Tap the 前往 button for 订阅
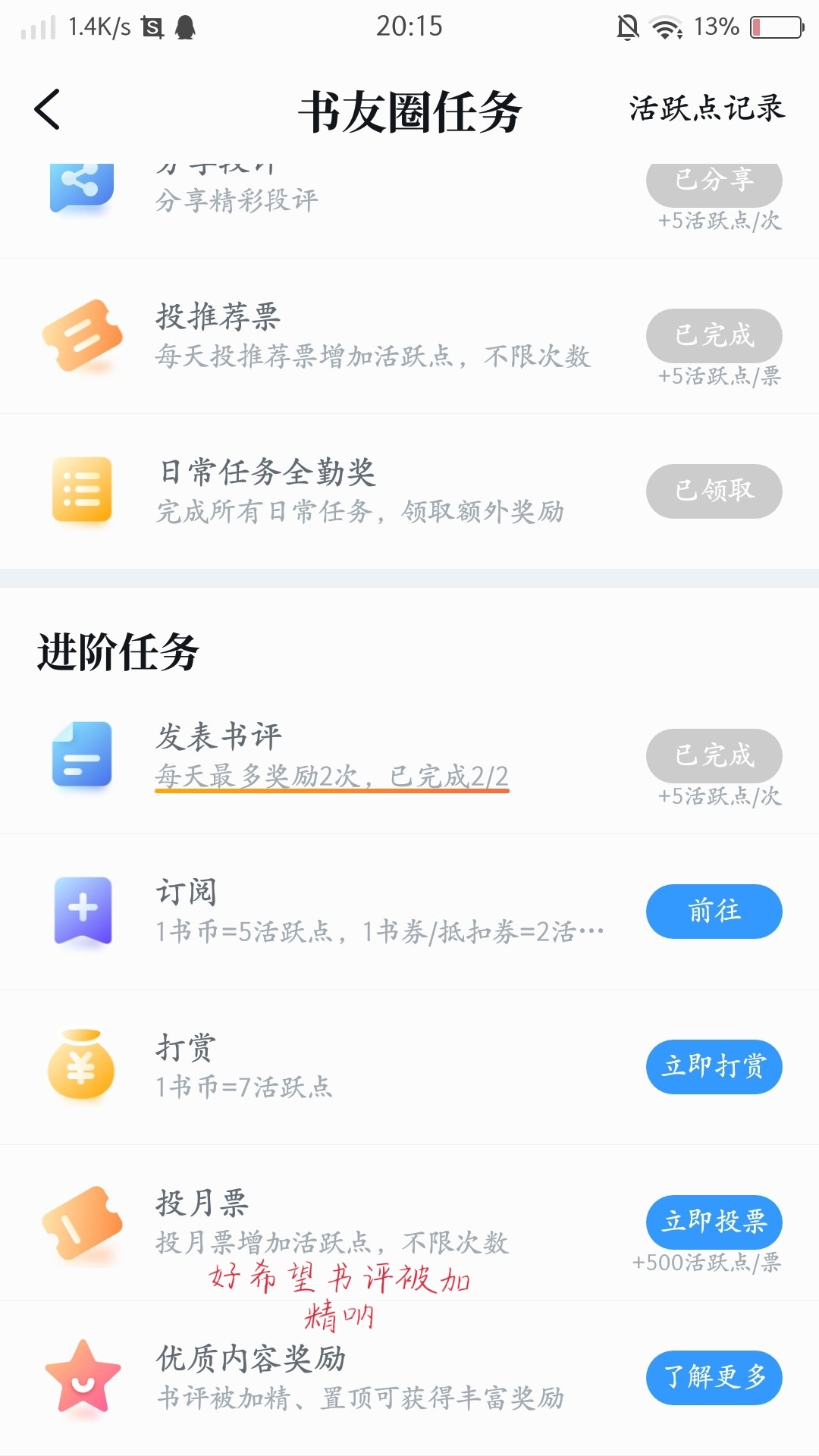 tap(714, 911)
